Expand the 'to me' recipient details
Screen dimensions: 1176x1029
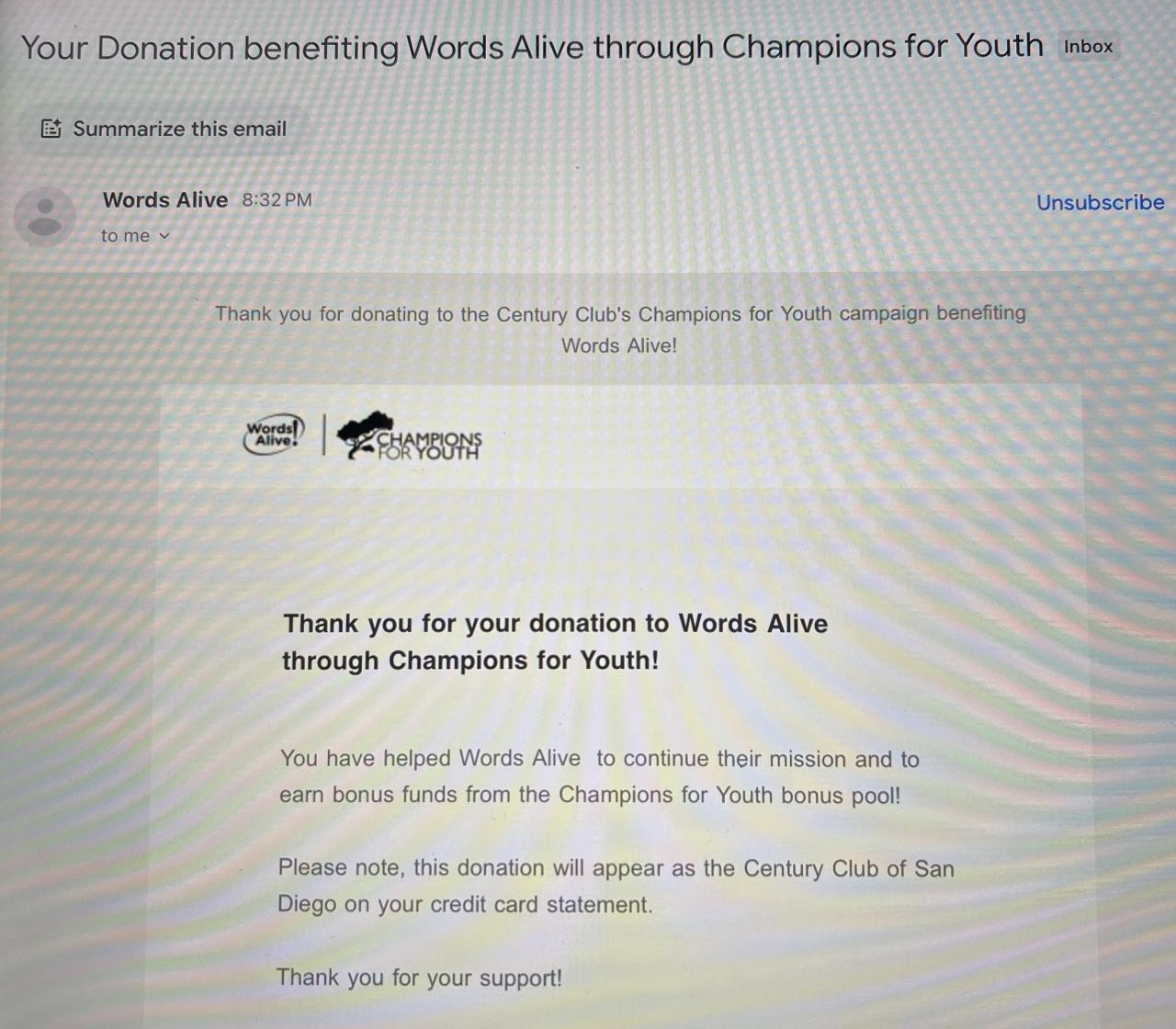tap(164, 236)
